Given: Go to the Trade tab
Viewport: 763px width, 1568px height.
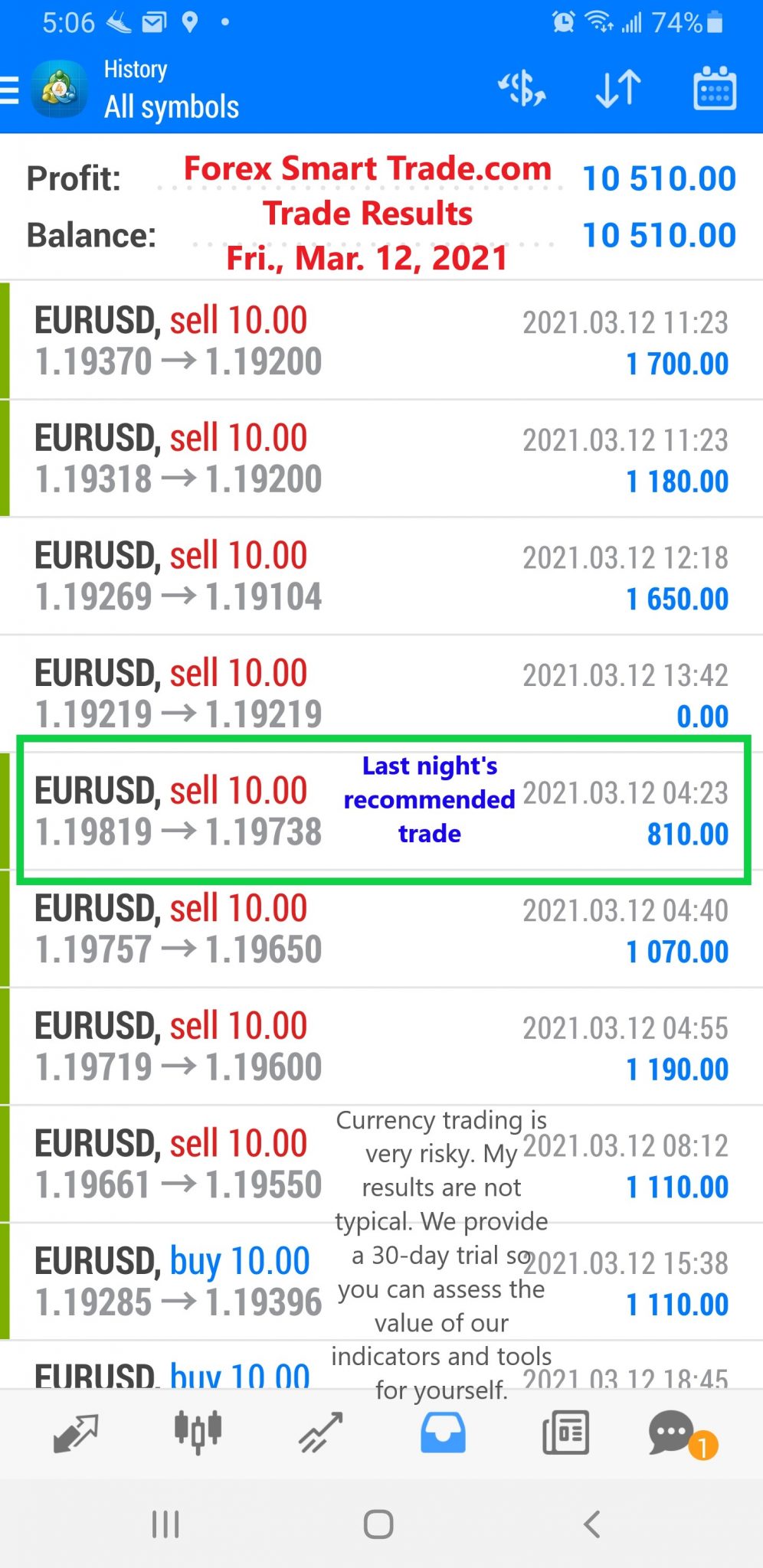Looking at the screenshot, I should [x=320, y=1433].
